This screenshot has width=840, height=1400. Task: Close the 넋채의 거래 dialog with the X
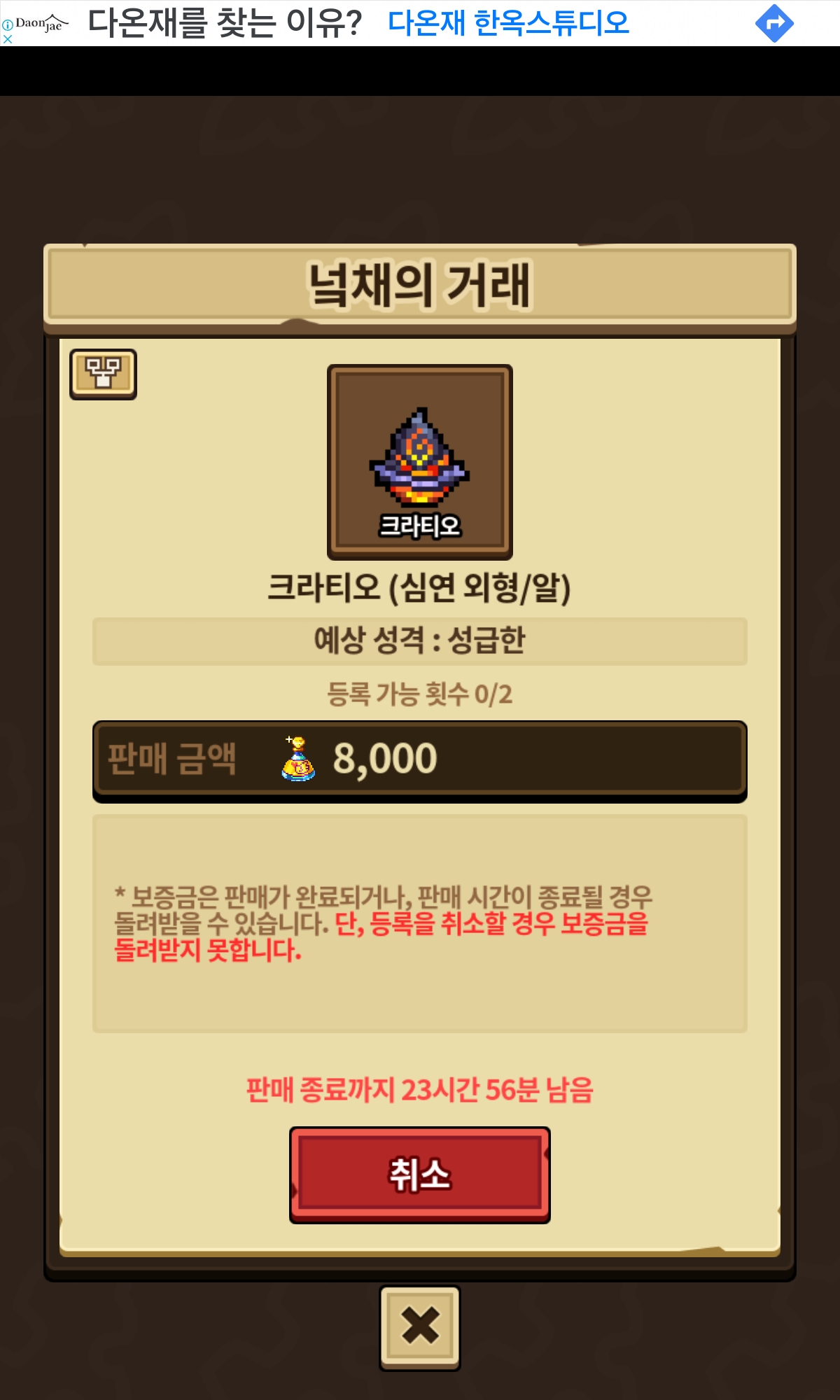tap(420, 1326)
